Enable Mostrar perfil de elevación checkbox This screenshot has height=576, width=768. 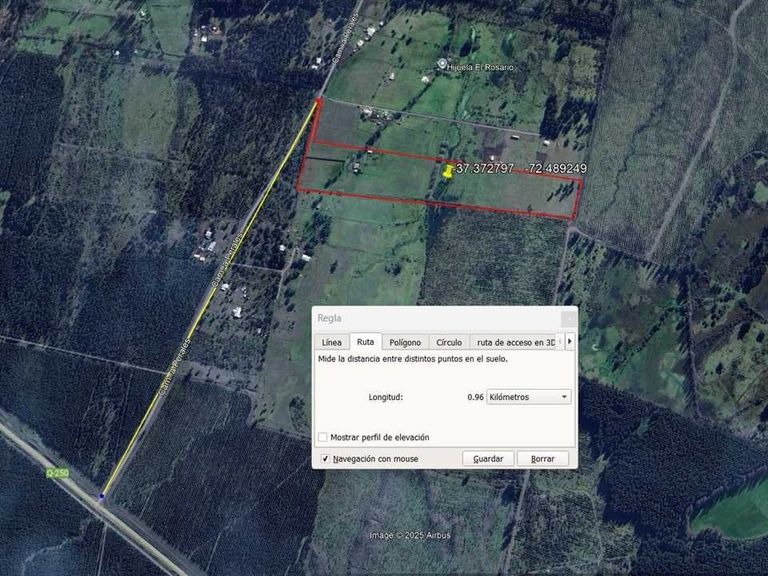point(323,437)
